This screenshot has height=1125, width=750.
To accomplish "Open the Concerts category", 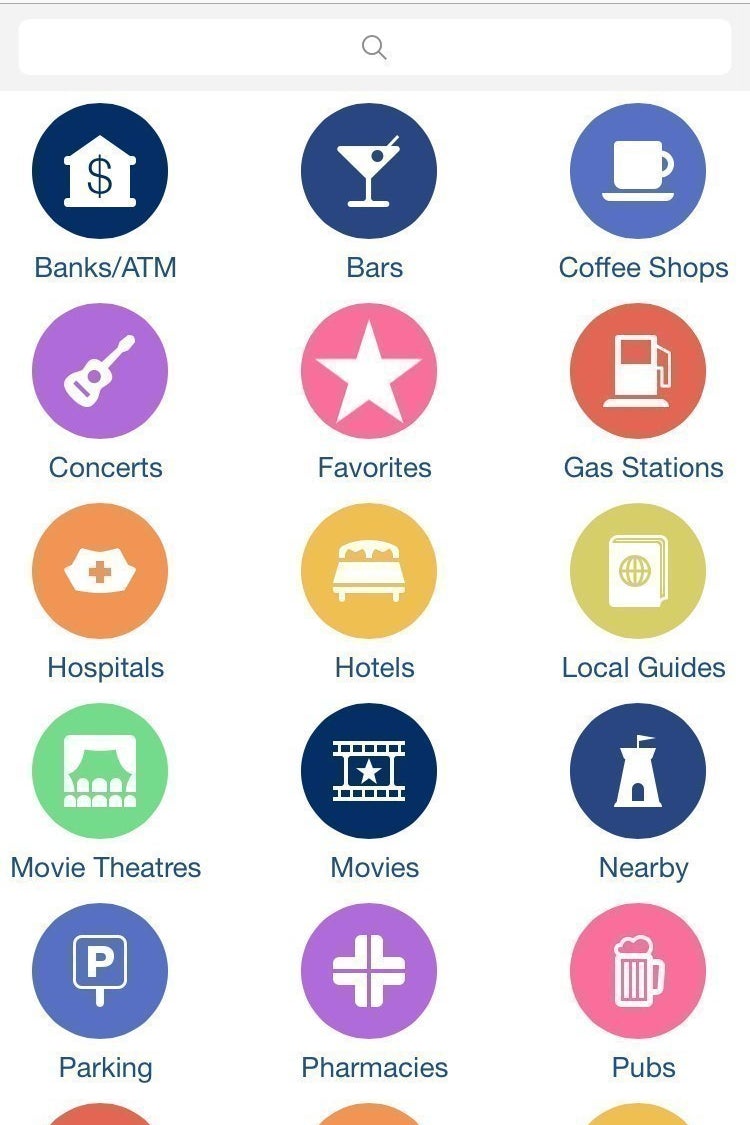I will tap(100, 371).
